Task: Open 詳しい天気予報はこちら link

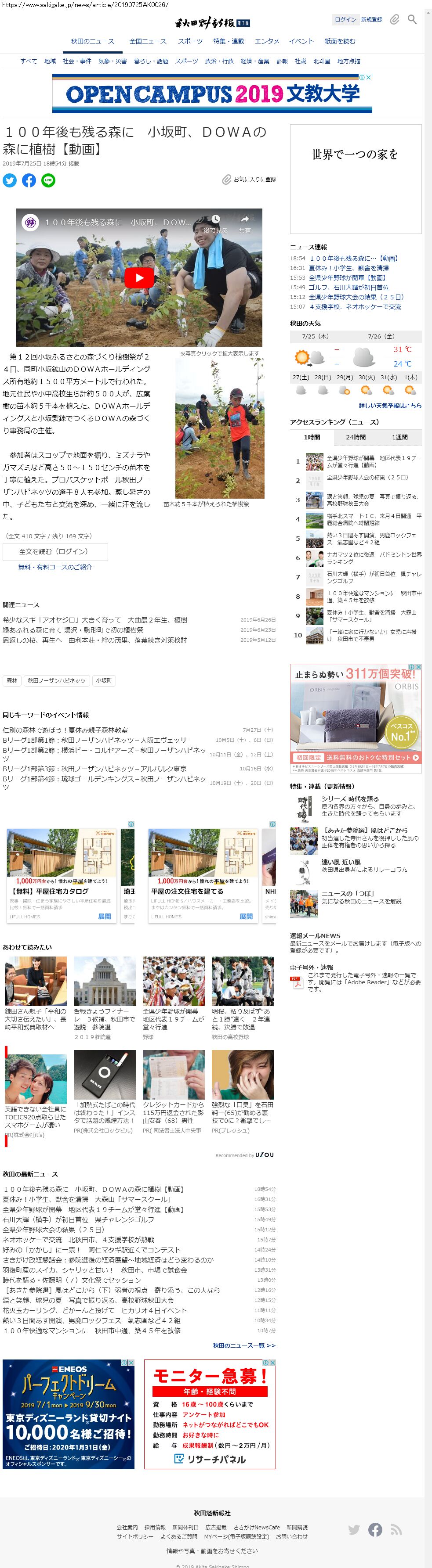Action: tap(390, 406)
